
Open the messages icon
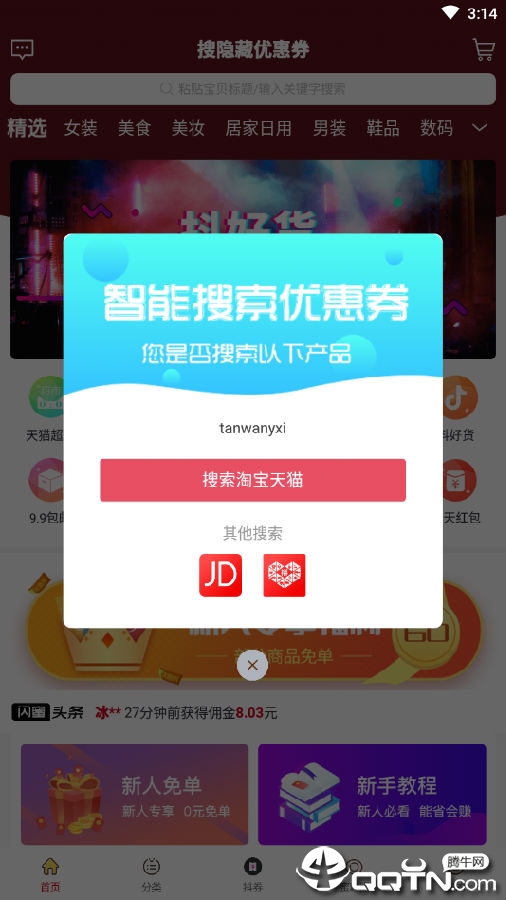22,50
